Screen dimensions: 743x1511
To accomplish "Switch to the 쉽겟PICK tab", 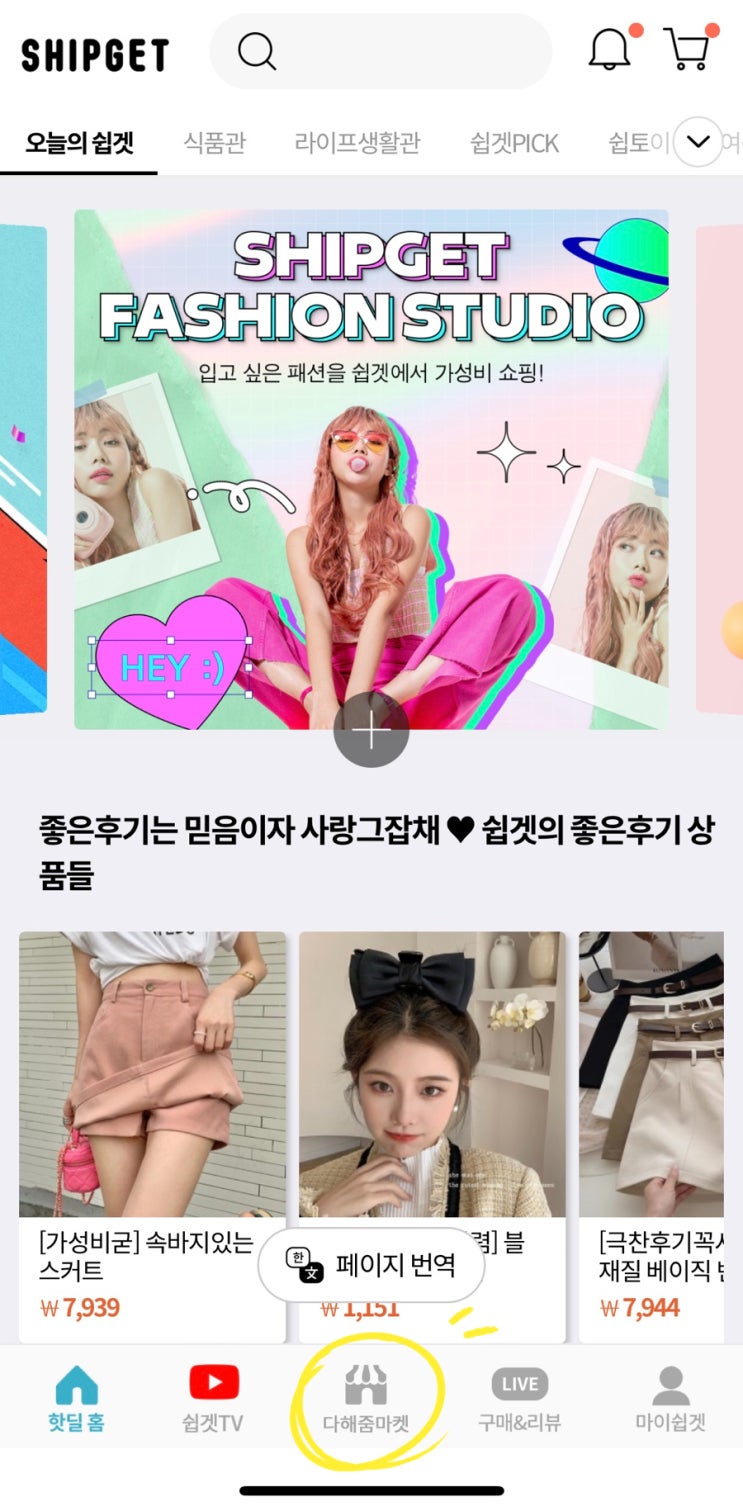I will [x=514, y=143].
